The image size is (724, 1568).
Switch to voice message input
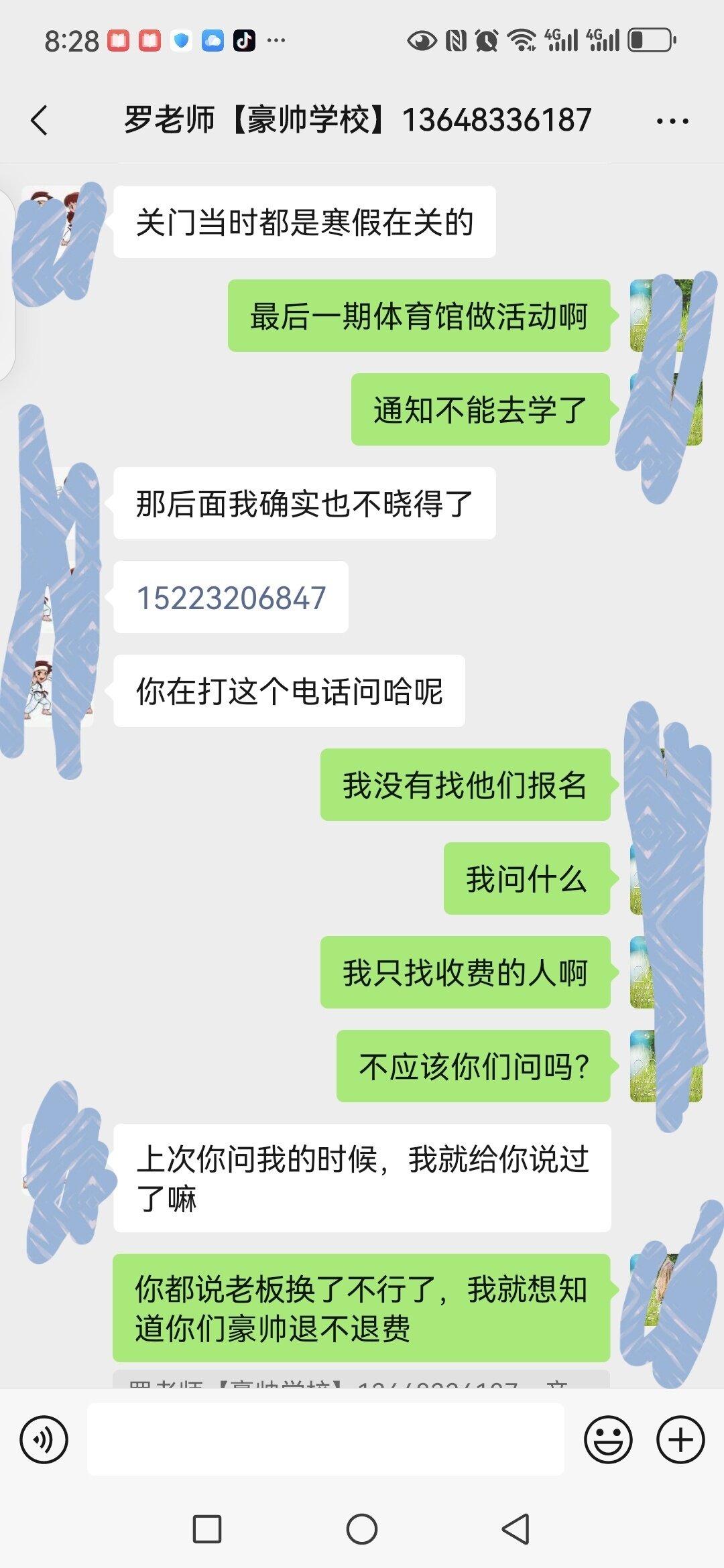click(44, 1439)
